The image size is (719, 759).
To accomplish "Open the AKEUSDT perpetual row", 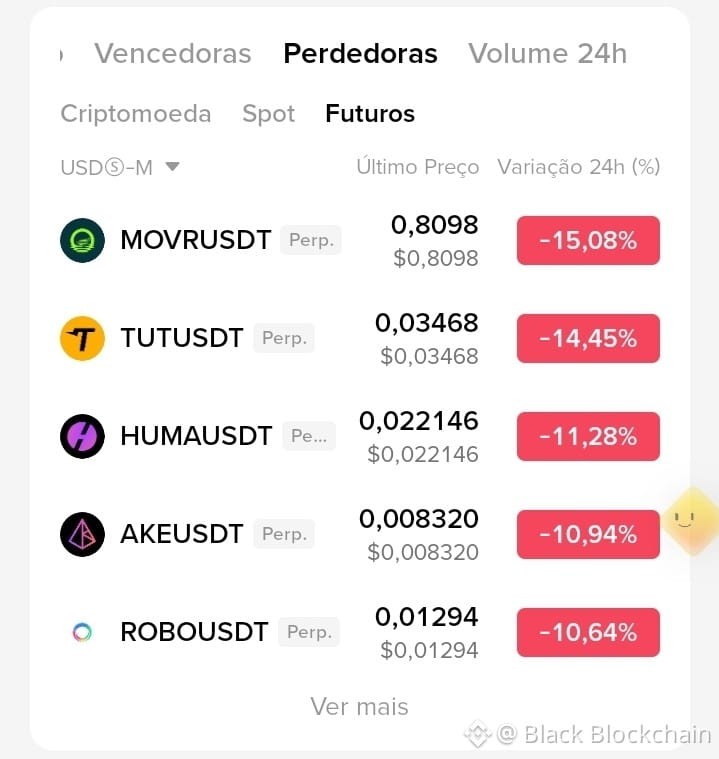I will pyautogui.click(x=360, y=534).
